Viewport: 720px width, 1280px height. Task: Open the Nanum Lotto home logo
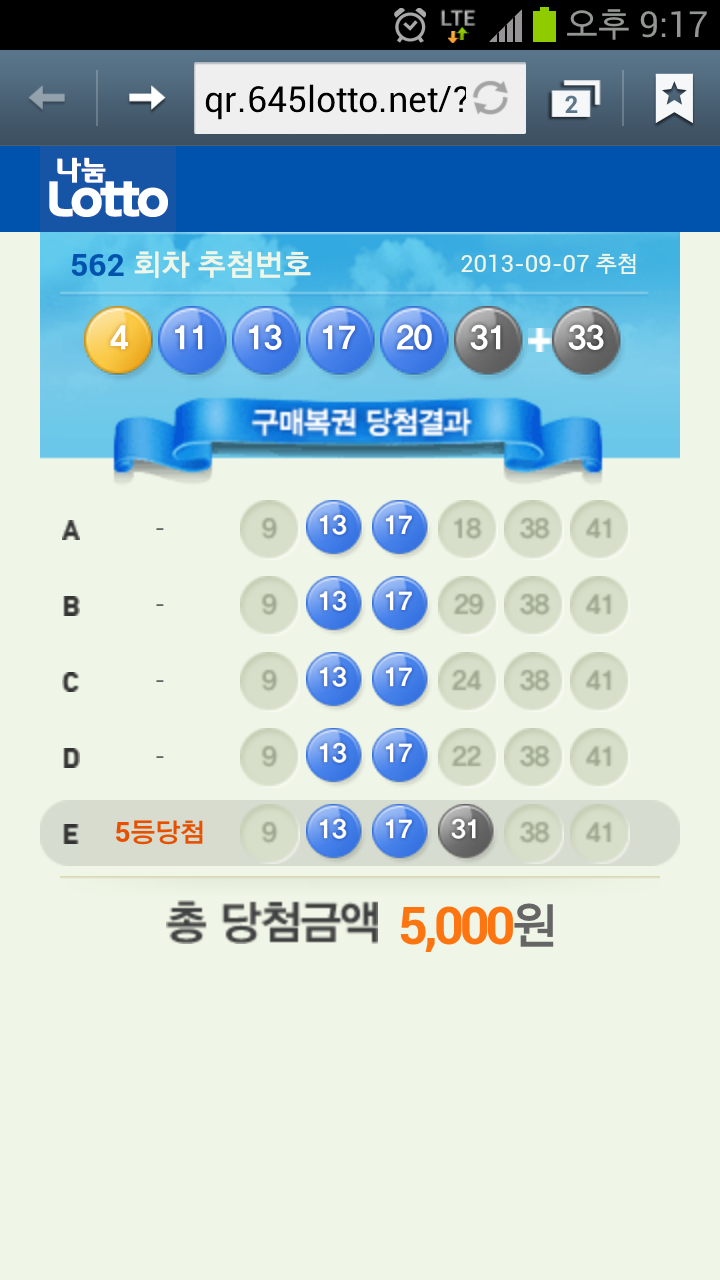[x=108, y=190]
